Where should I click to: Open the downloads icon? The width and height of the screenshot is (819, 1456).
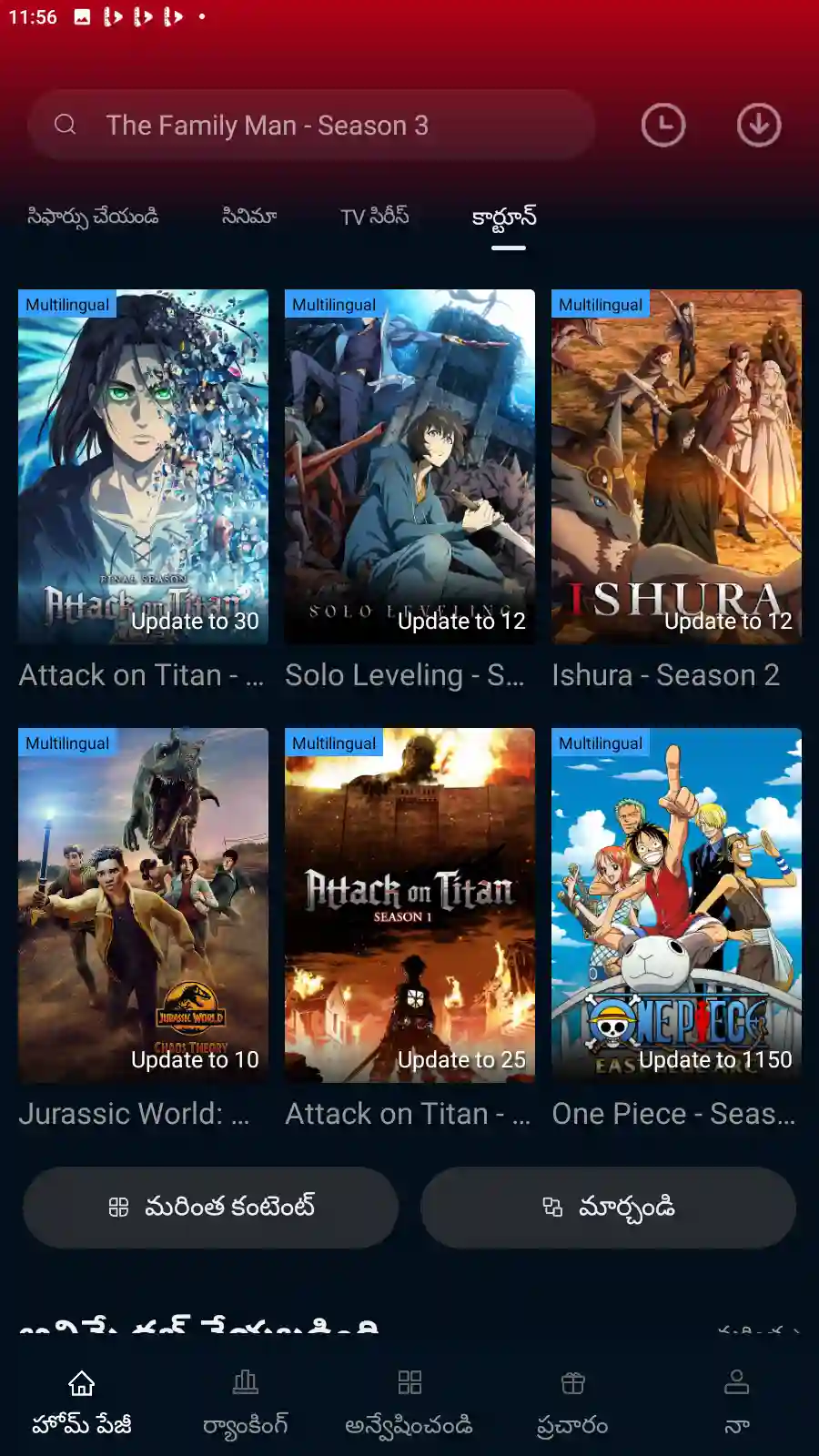(758, 126)
